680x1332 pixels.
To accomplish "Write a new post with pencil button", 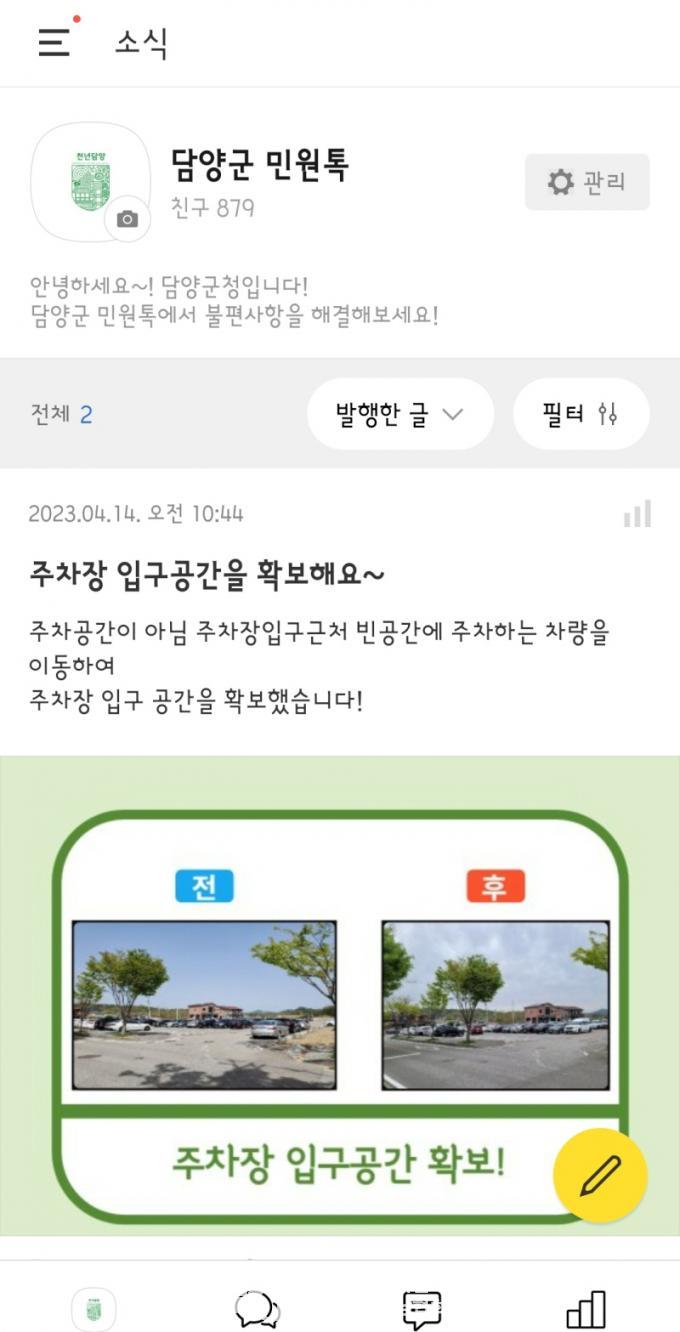I will 600,1175.
